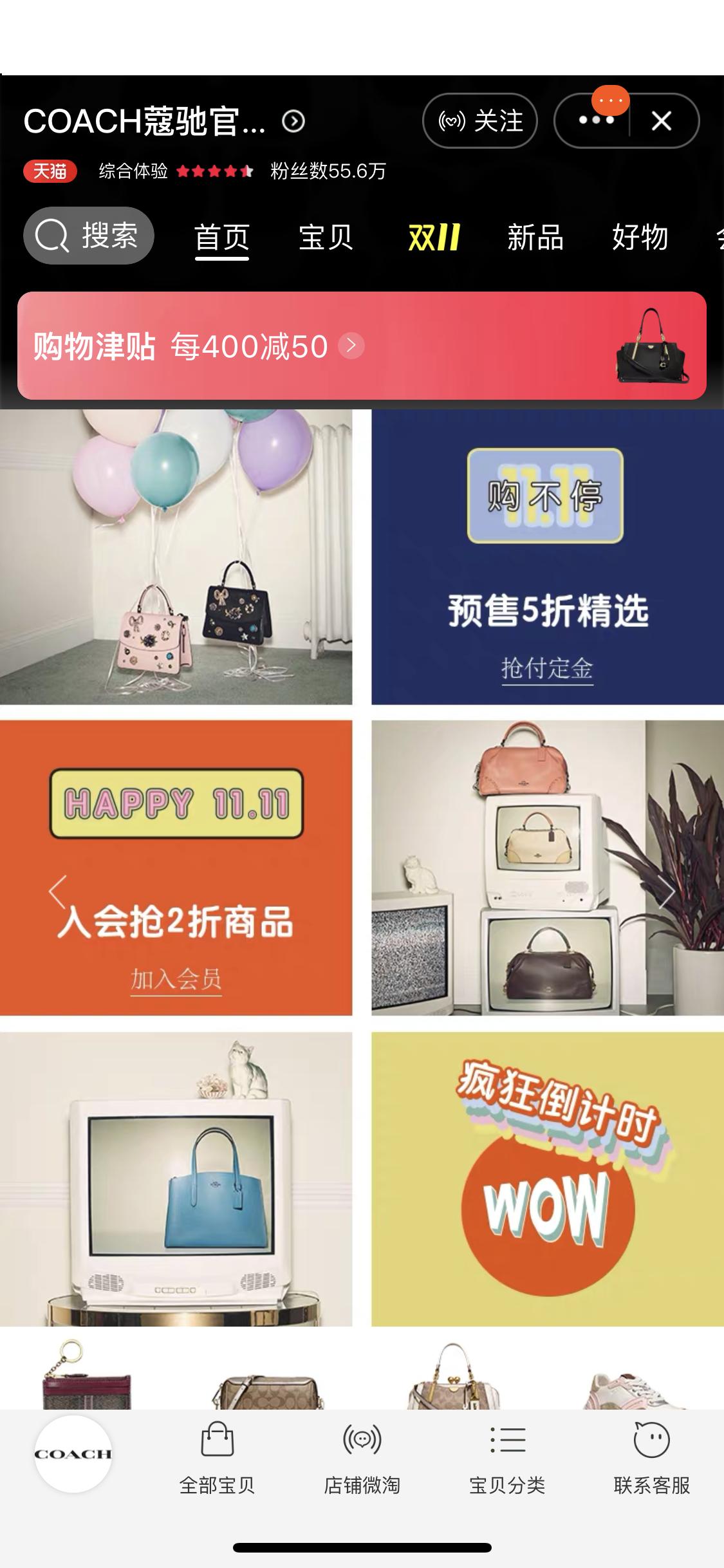Open the 疯狂倒计时 WOW tile
724x1568 pixels.
pos(547,1179)
